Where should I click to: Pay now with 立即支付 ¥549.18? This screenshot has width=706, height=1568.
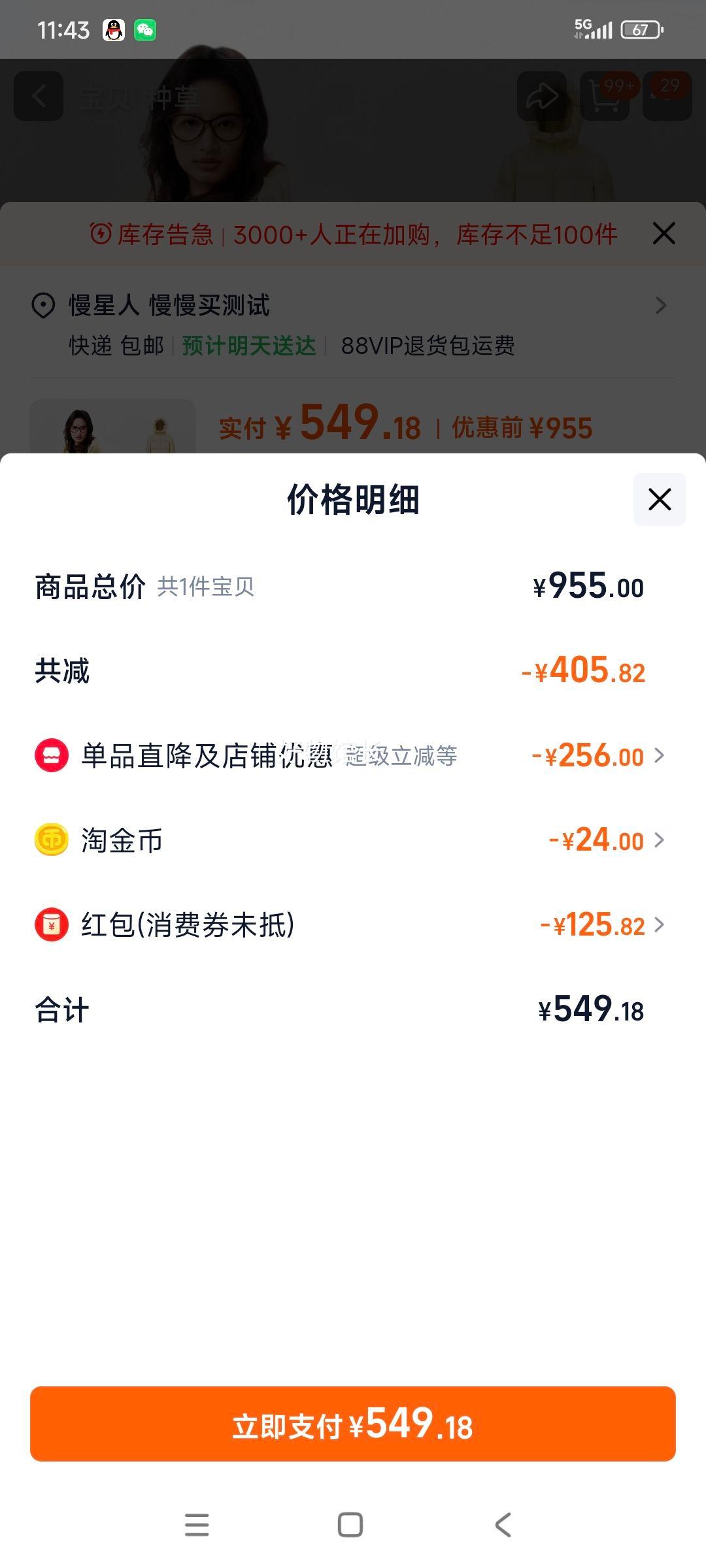tap(353, 1424)
